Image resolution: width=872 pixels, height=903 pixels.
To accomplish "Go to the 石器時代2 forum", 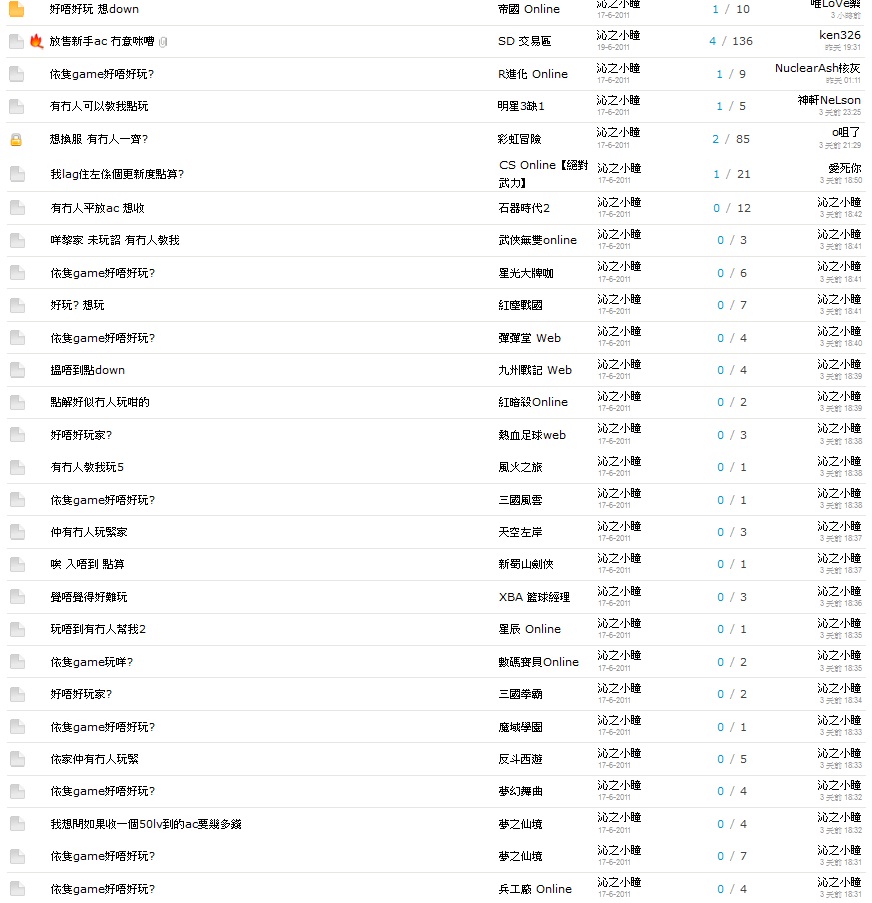I will pyautogui.click(x=524, y=208).
